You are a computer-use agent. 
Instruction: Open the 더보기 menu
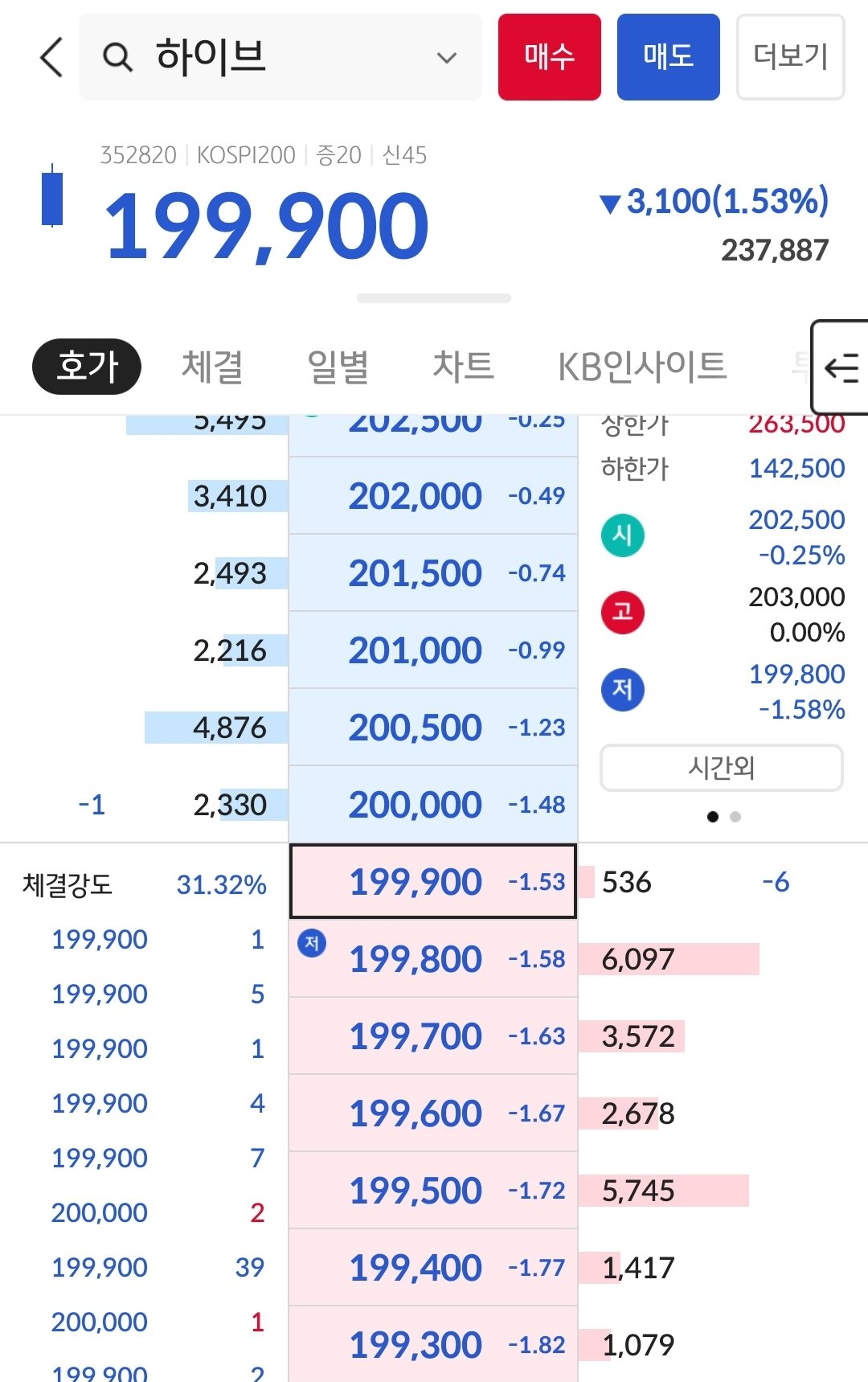pyautogui.click(x=790, y=57)
